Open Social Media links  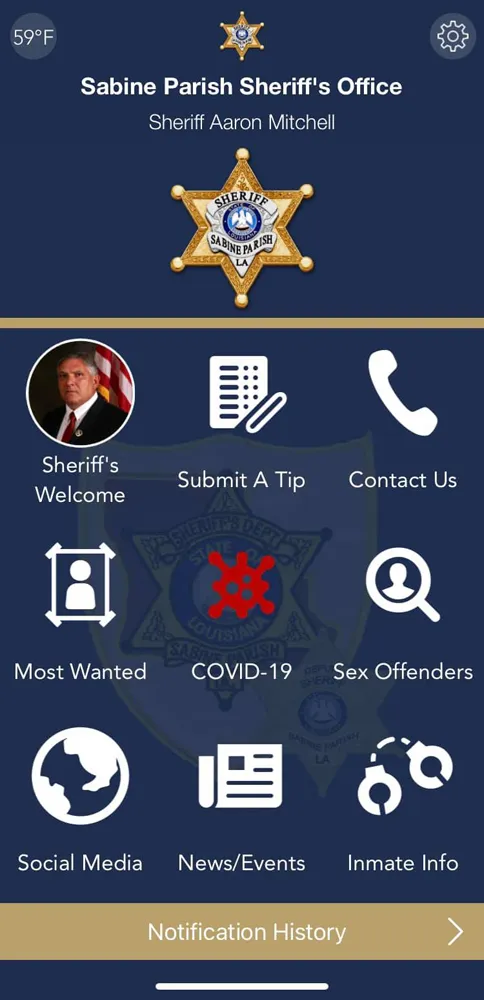click(80, 800)
